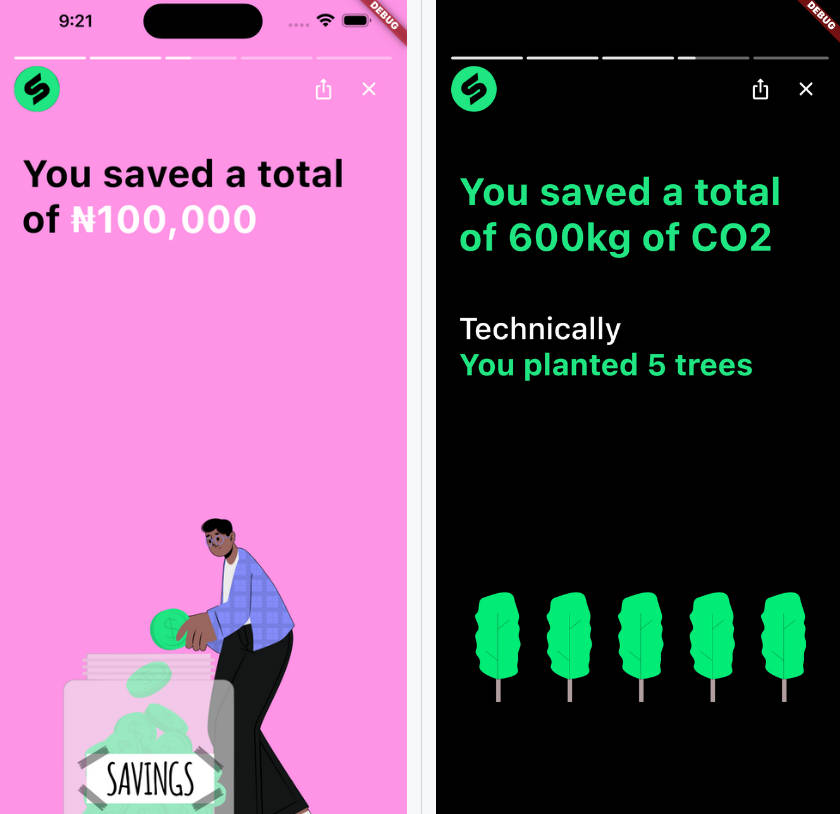Close the black CO2 trees story
This screenshot has height=814, width=840.
[x=806, y=89]
